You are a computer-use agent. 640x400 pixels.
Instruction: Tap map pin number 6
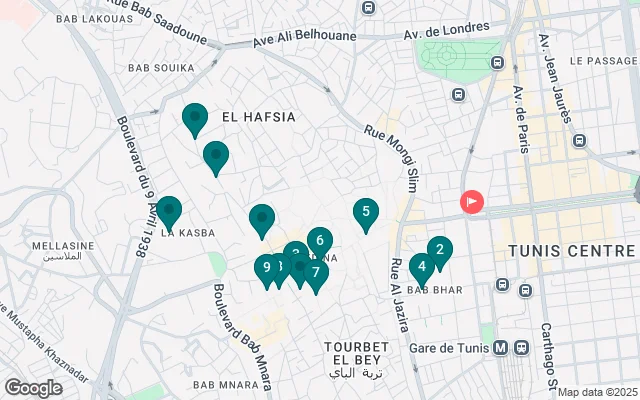[319, 240]
